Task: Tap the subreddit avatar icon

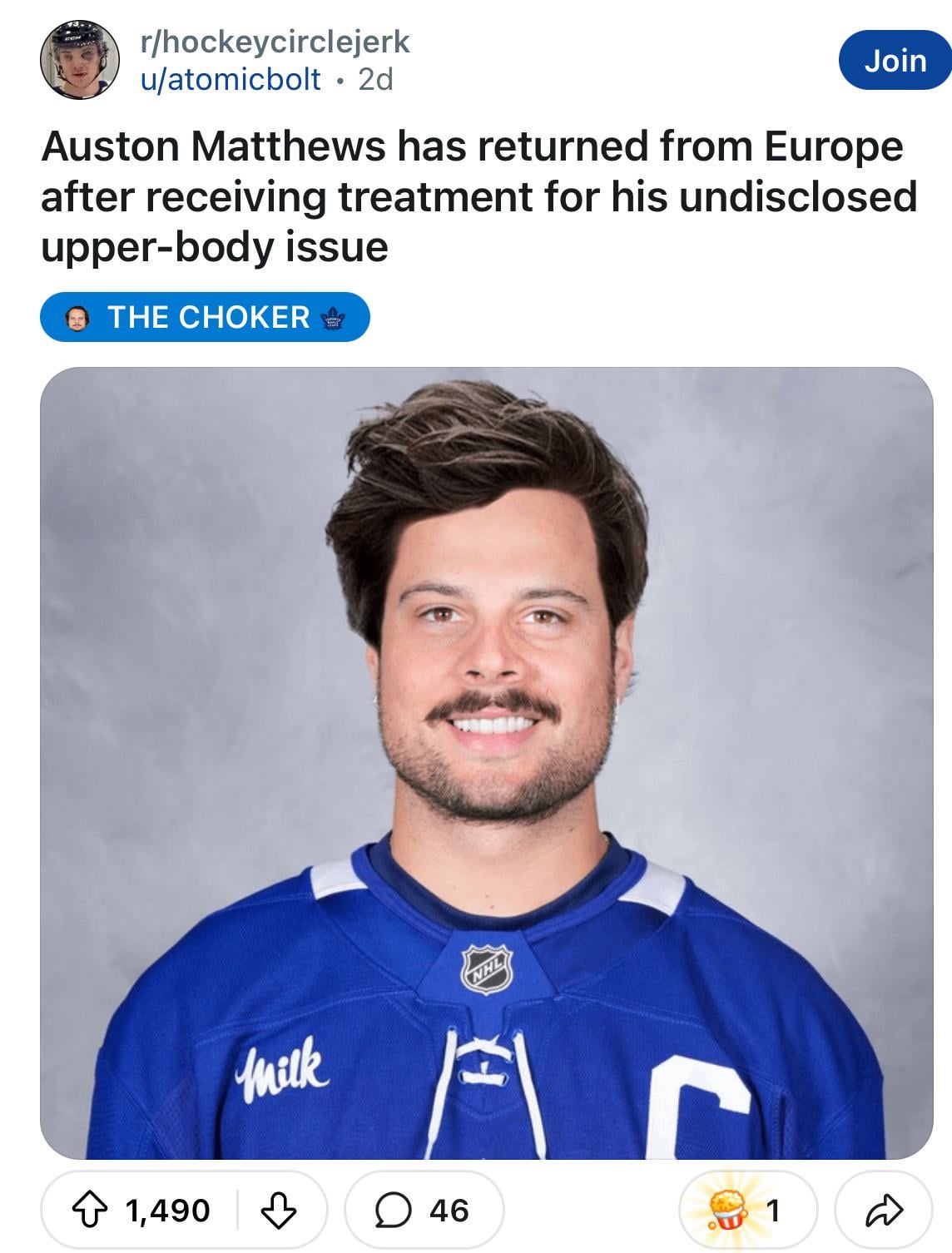Action: [80, 61]
